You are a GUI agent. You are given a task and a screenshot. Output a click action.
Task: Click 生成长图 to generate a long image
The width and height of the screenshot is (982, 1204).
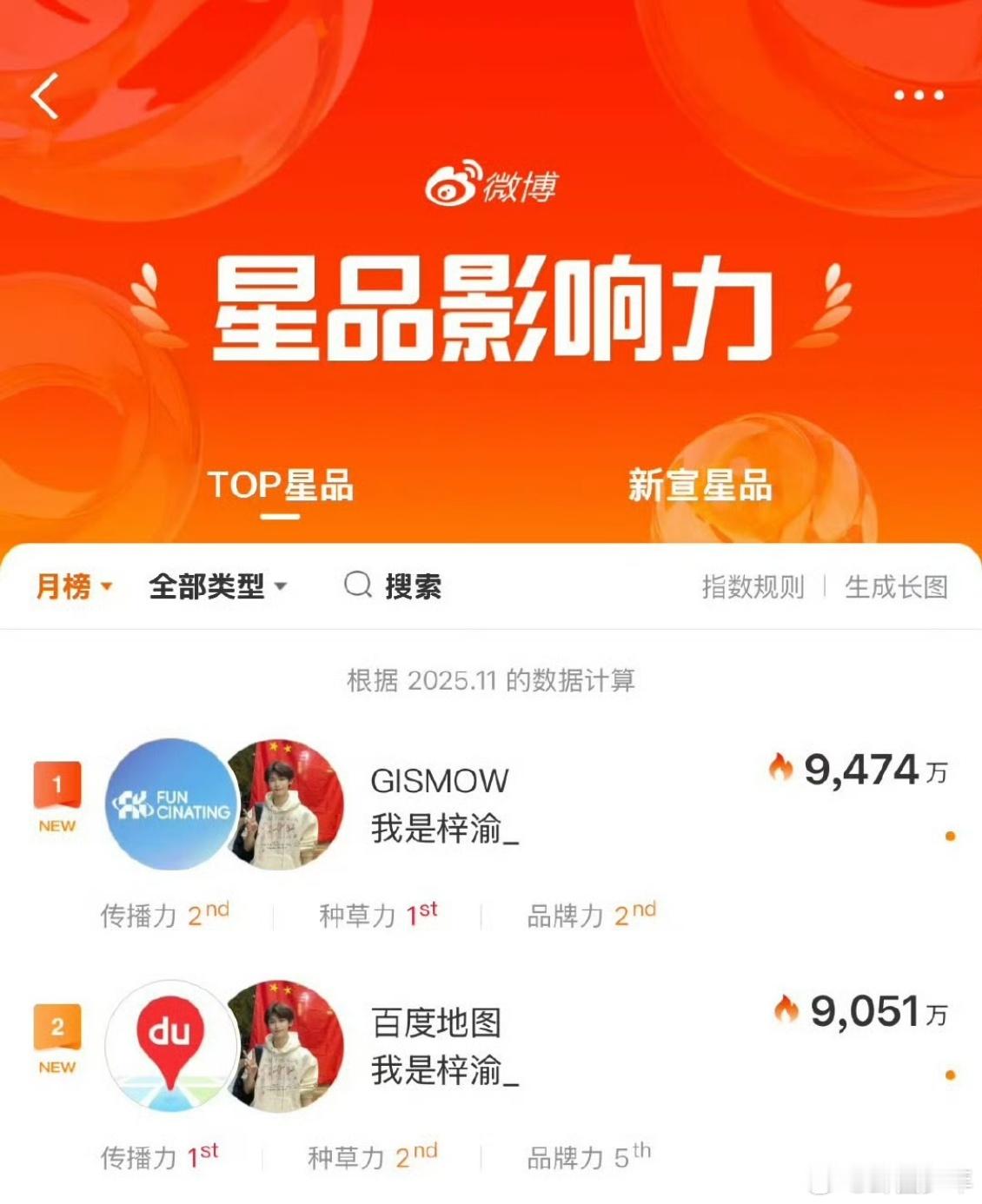(895, 586)
